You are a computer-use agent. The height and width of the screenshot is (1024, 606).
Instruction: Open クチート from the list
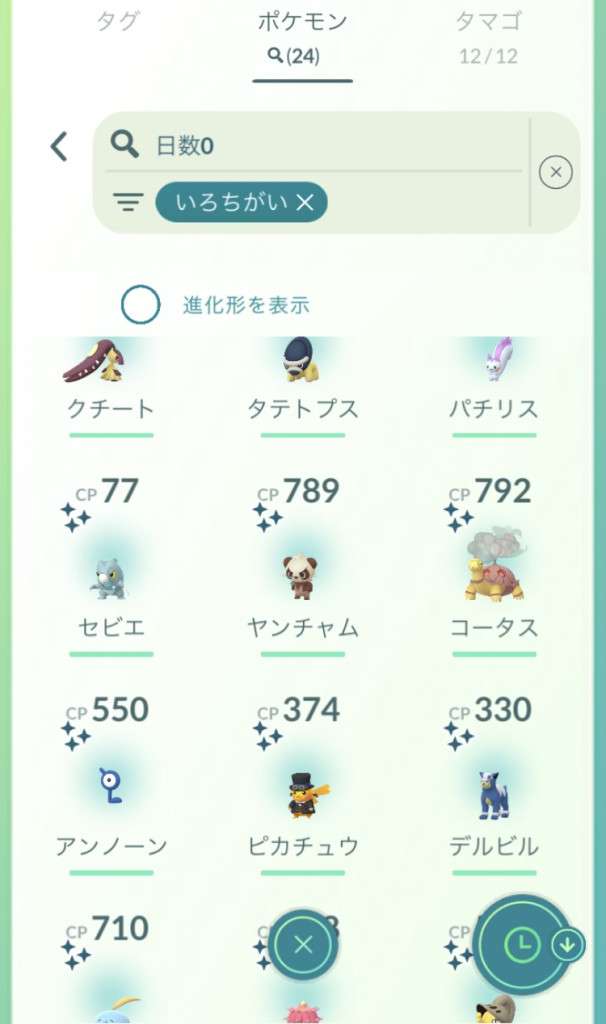pyautogui.click(x=110, y=380)
